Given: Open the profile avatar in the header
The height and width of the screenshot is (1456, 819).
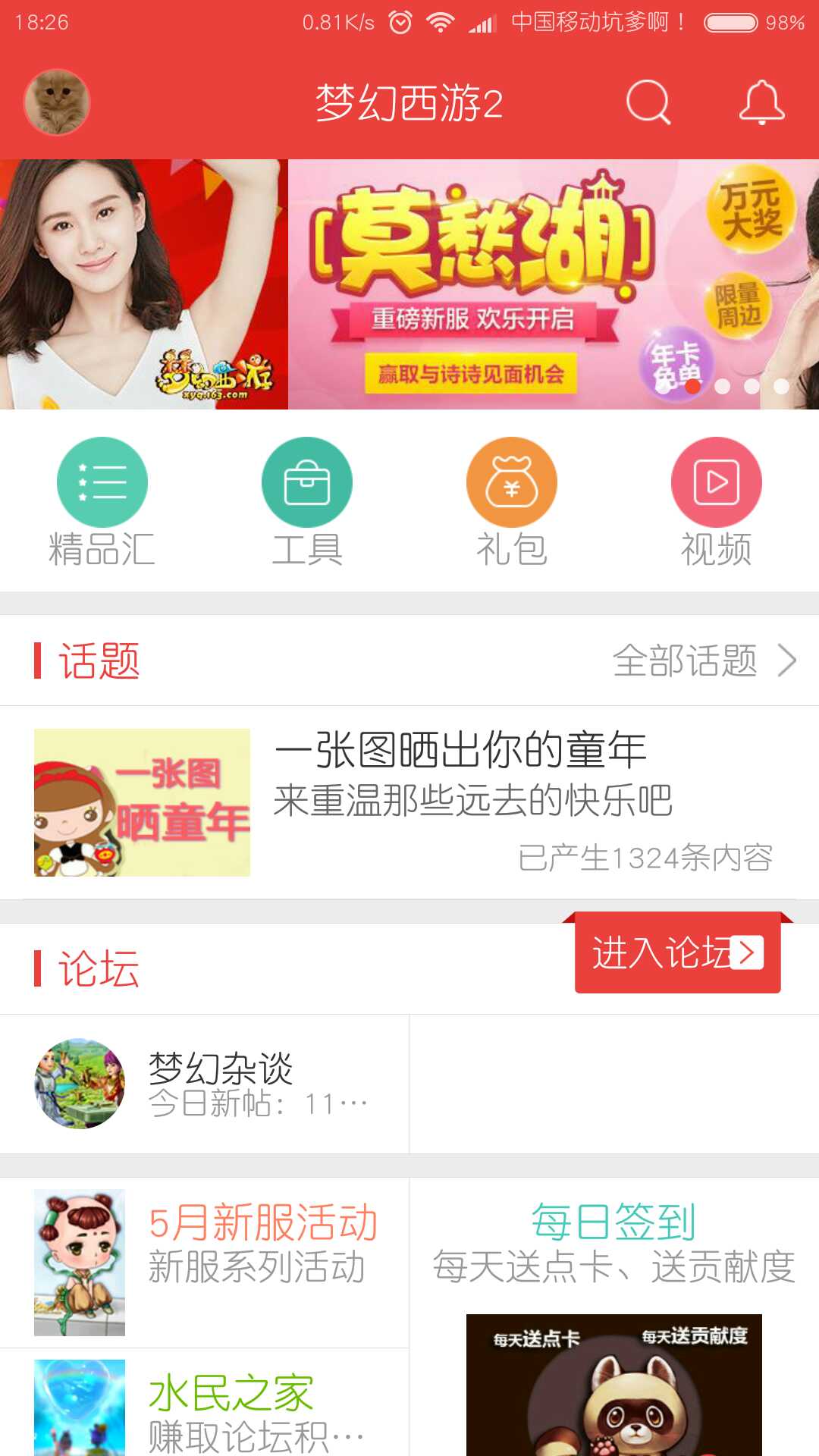Looking at the screenshot, I should point(57,102).
